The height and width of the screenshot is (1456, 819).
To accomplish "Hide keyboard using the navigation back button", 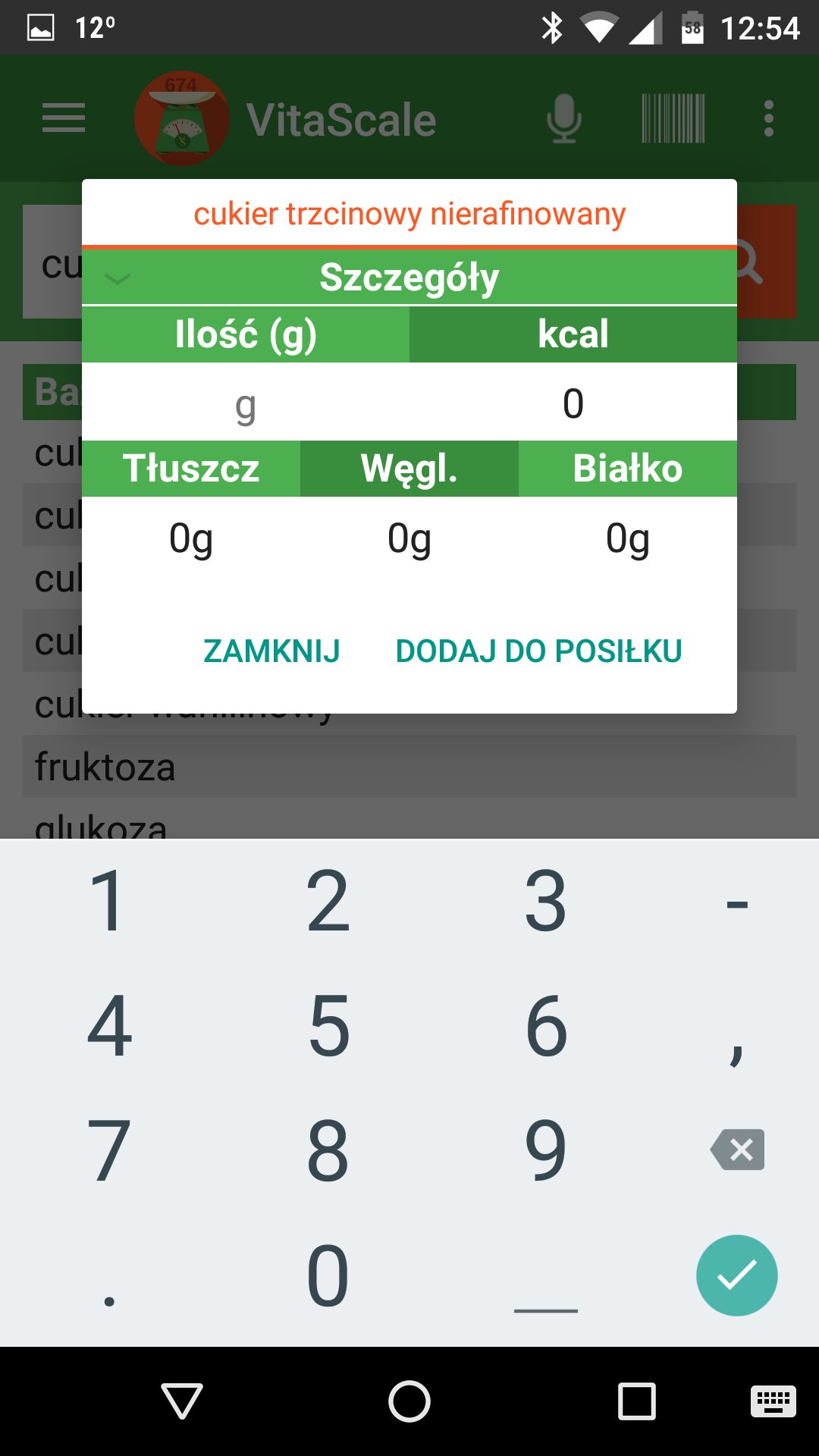I will point(182,1401).
